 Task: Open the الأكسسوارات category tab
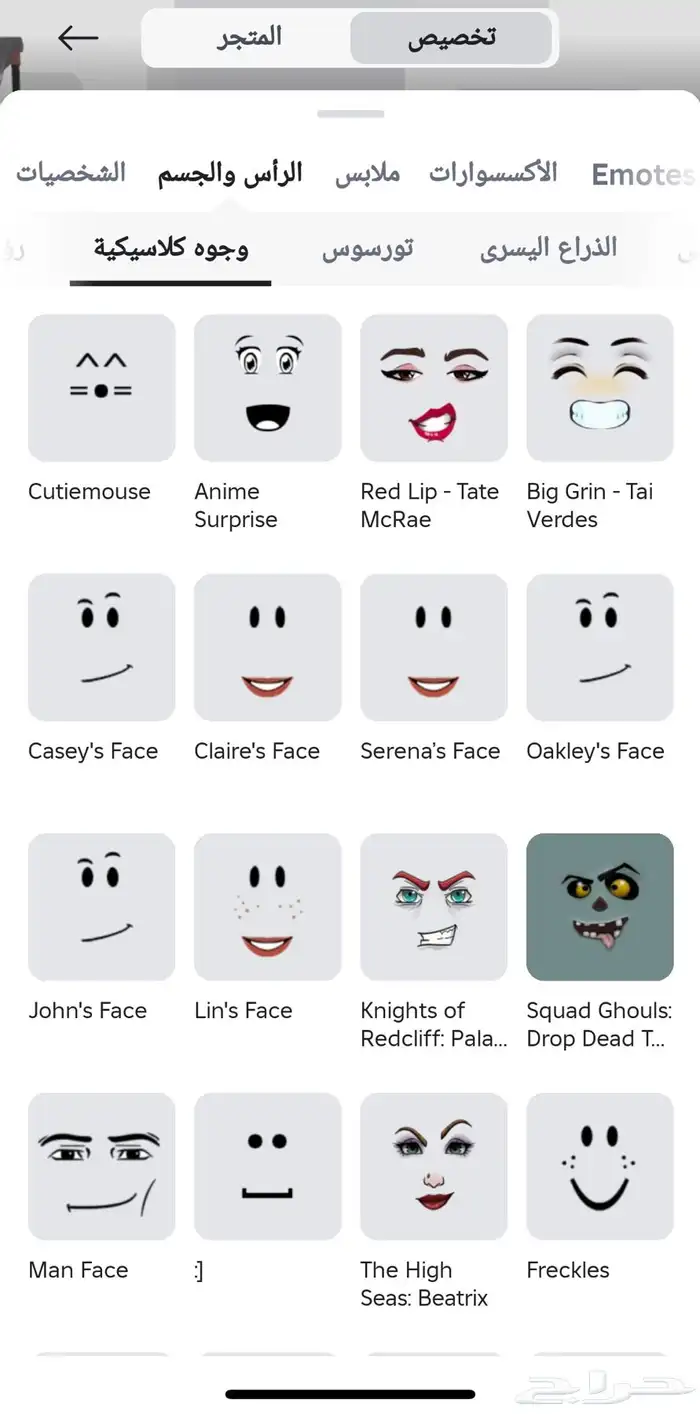[x=493, y=173]
